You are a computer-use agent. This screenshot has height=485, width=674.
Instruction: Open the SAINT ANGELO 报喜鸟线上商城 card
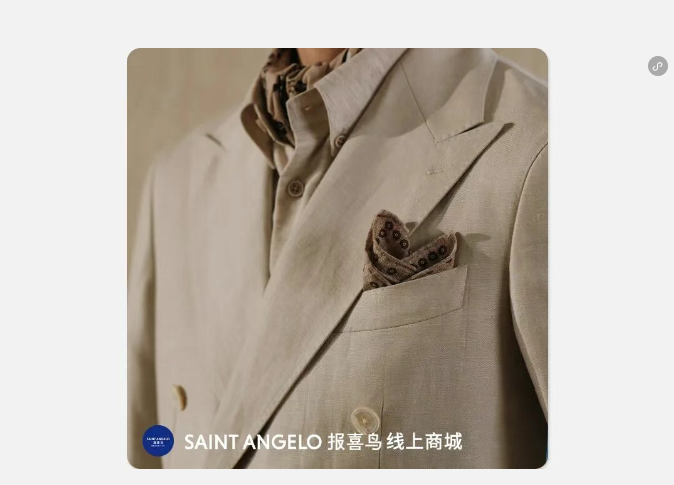337,258
